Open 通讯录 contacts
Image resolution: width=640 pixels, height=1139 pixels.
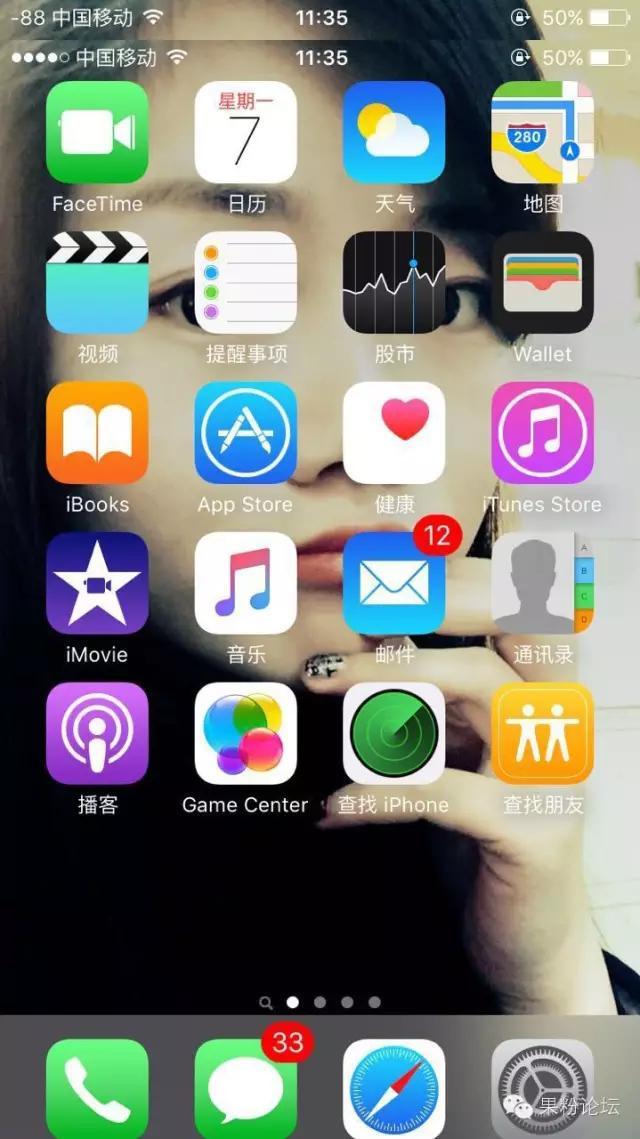[542, 583]
